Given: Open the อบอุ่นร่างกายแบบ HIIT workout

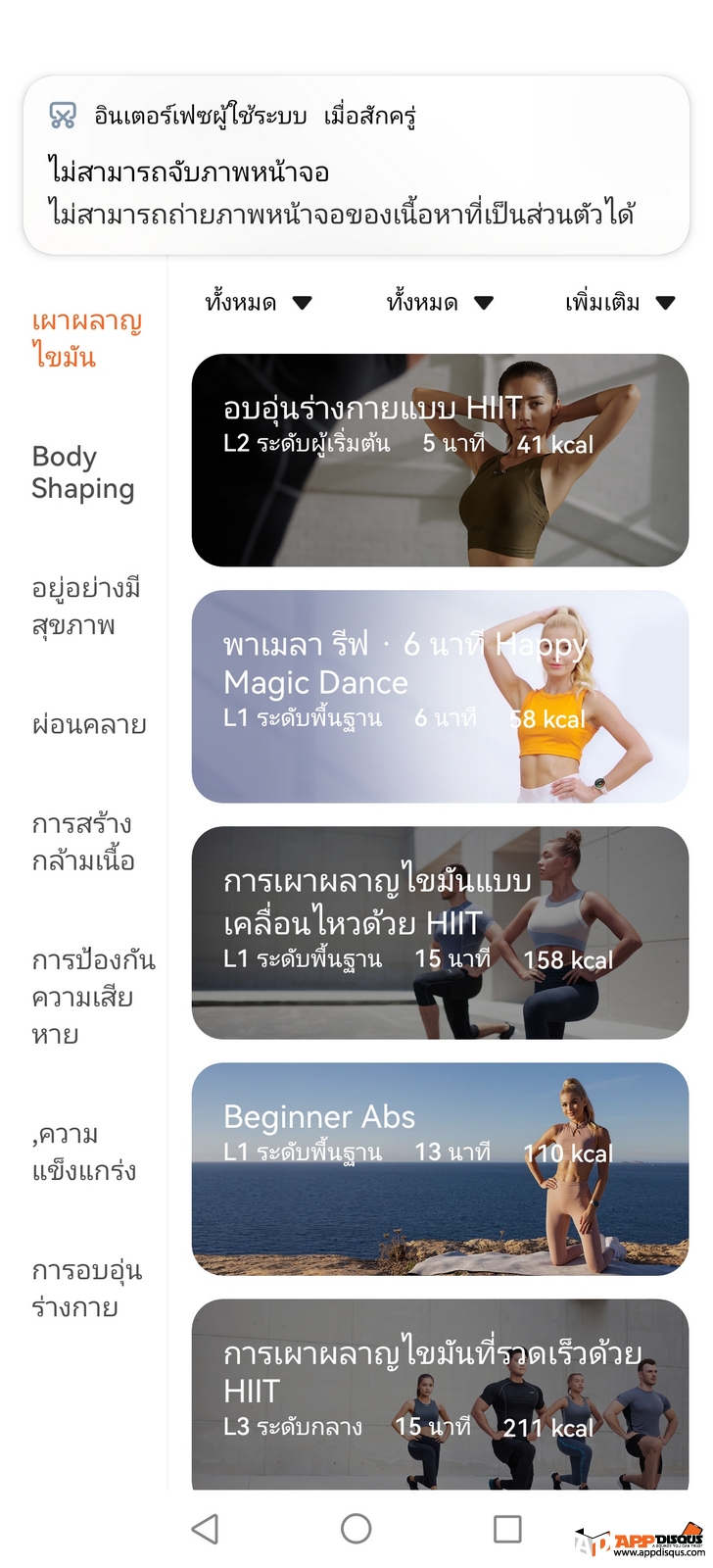Looking at the screenshot, I should tap(440, 461).
